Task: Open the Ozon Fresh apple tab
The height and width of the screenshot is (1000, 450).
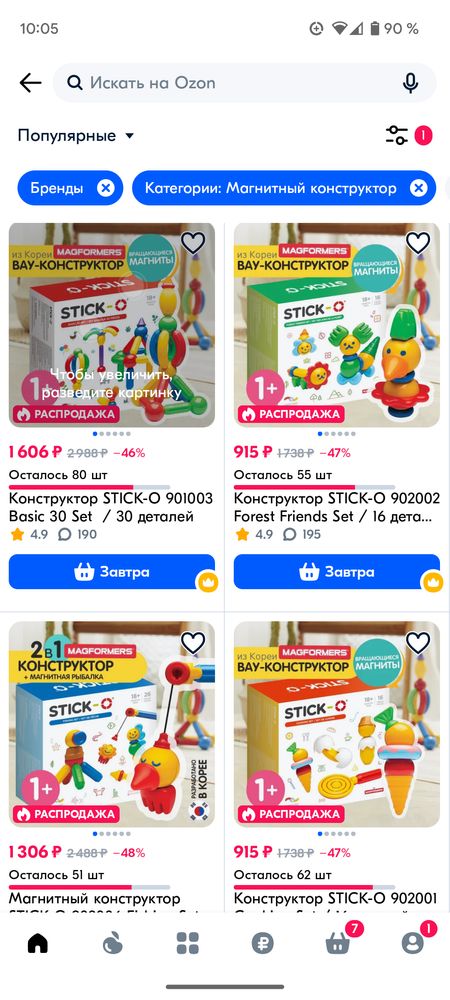Action: coord(113,943)
